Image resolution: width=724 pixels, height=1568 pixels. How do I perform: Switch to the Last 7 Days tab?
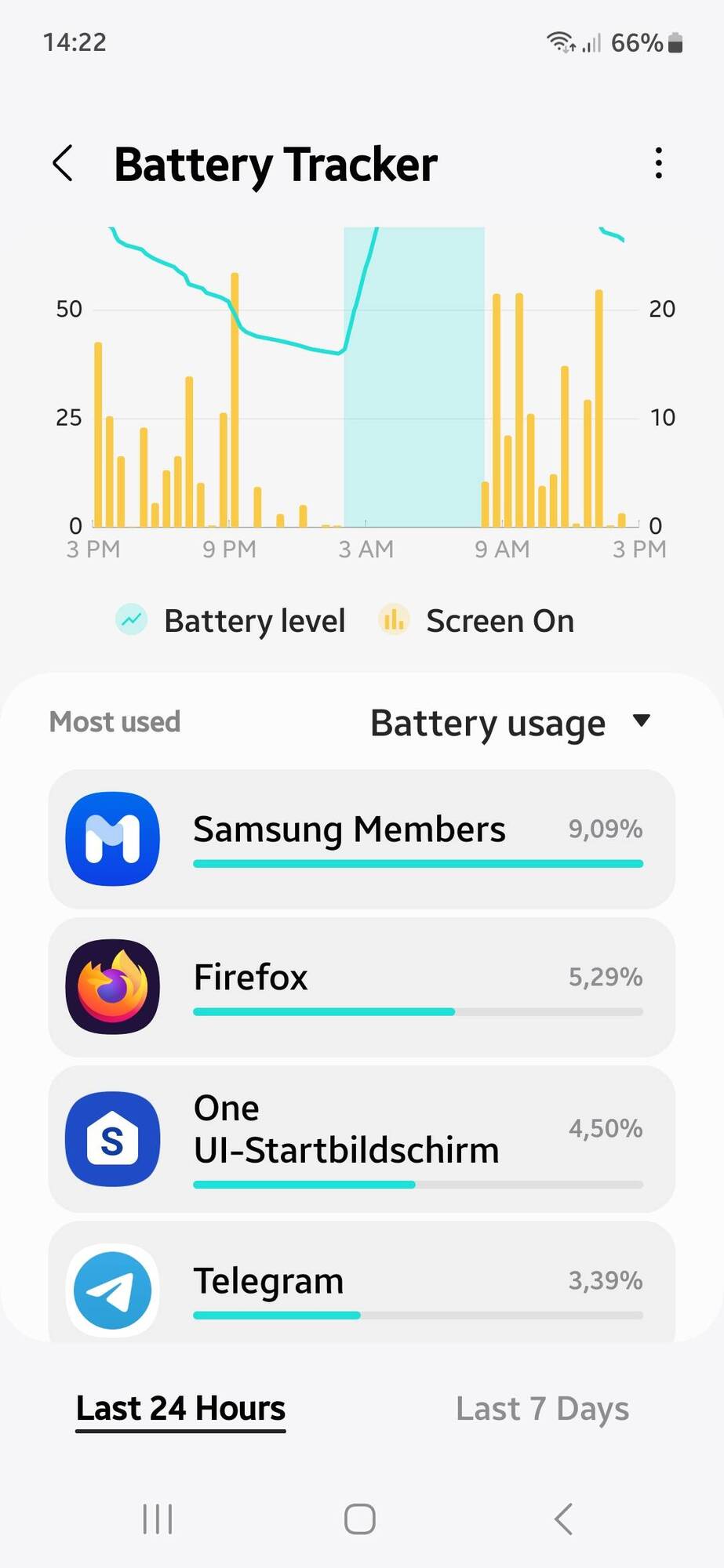542,1409
